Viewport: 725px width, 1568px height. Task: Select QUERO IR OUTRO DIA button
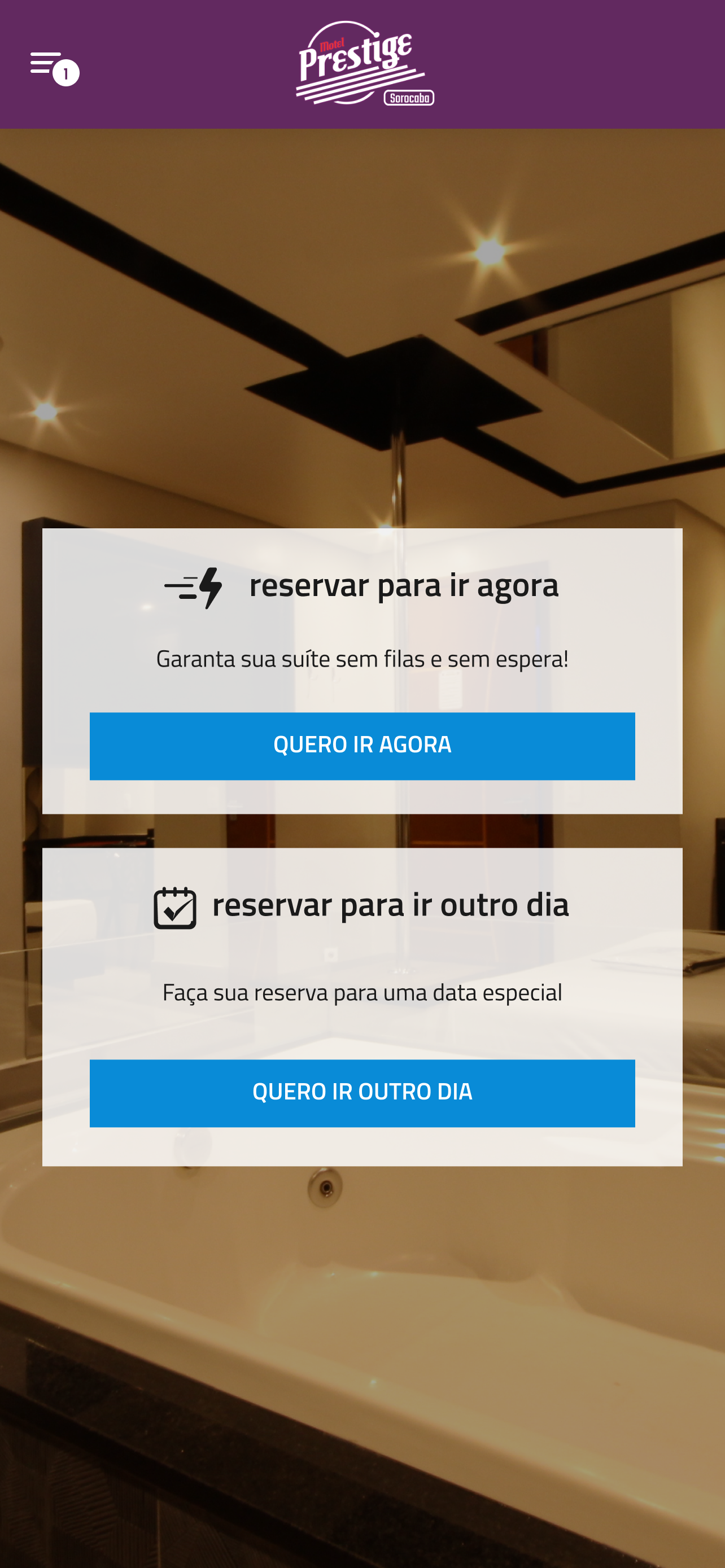[362, 1093]
